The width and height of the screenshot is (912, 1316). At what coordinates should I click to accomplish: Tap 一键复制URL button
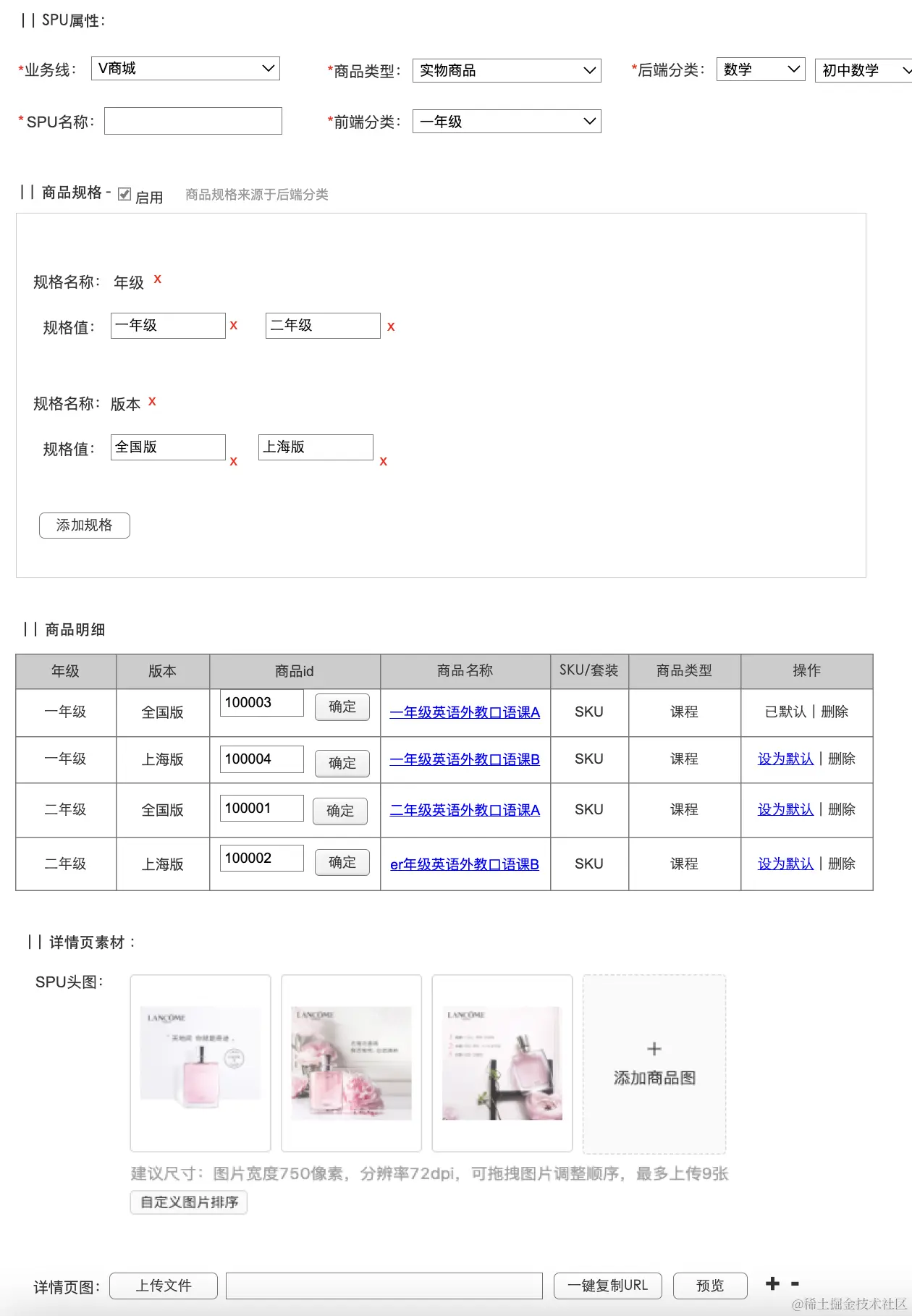tap(607, 1286)
